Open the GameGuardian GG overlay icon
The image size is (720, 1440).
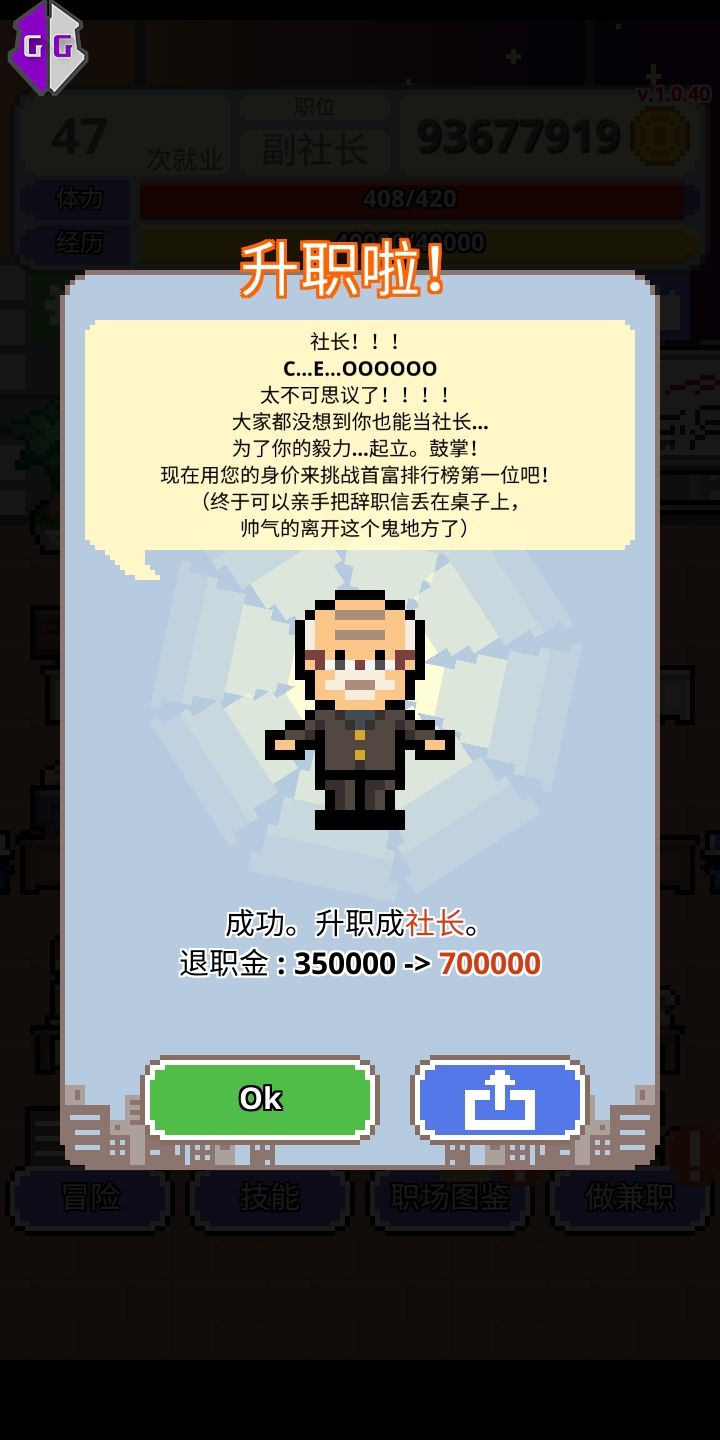tap(46, 46)
